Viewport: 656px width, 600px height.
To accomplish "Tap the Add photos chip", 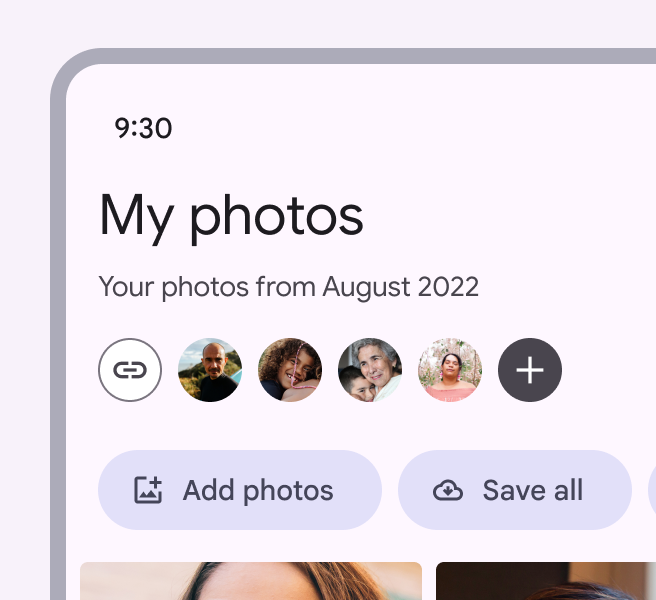I will (240, 490).
